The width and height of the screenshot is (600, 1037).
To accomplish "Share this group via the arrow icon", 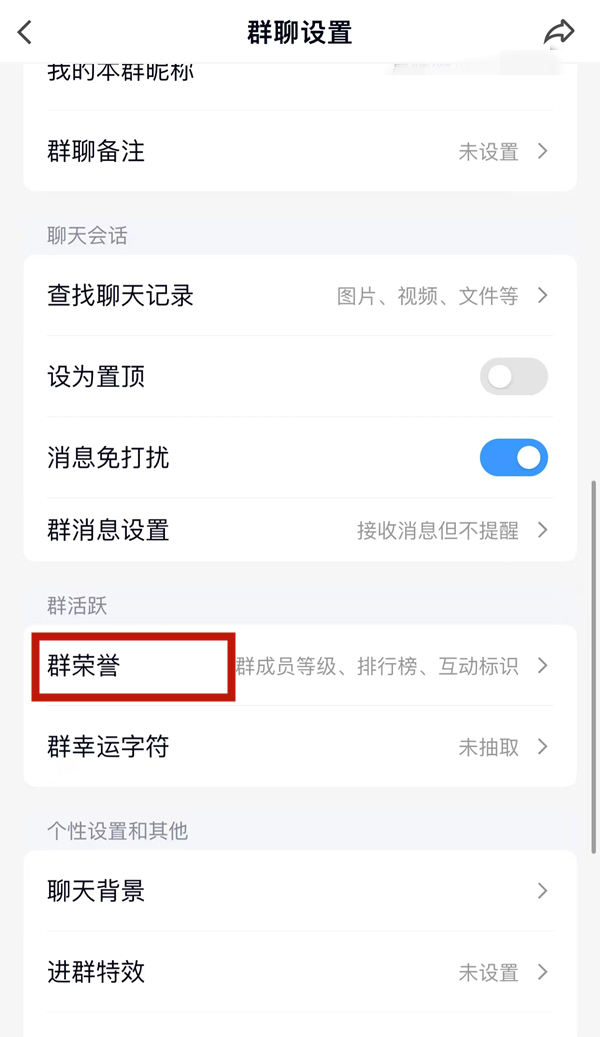I will pos(559,32).
